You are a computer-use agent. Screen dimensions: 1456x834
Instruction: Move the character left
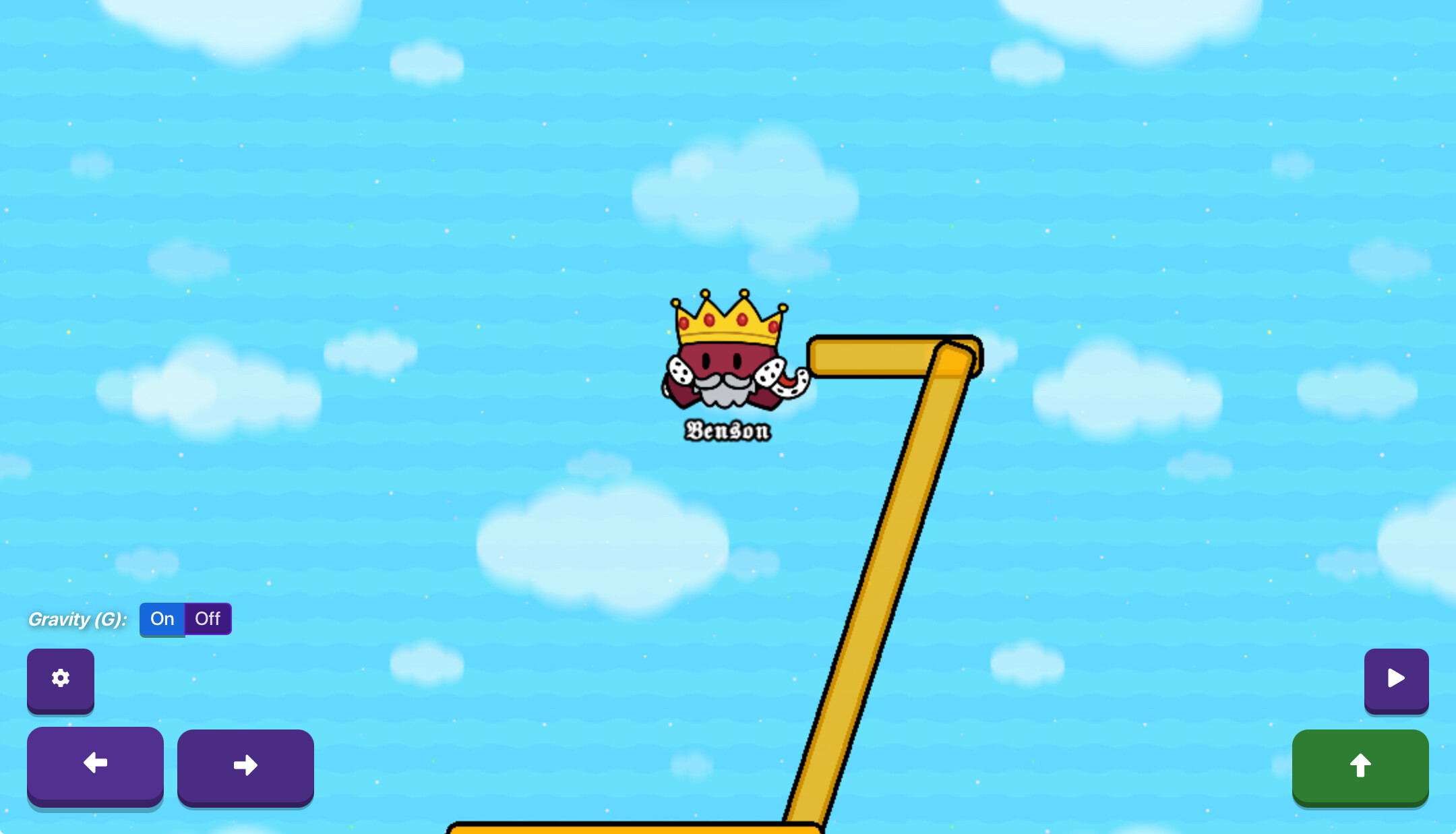coord(95,764)
